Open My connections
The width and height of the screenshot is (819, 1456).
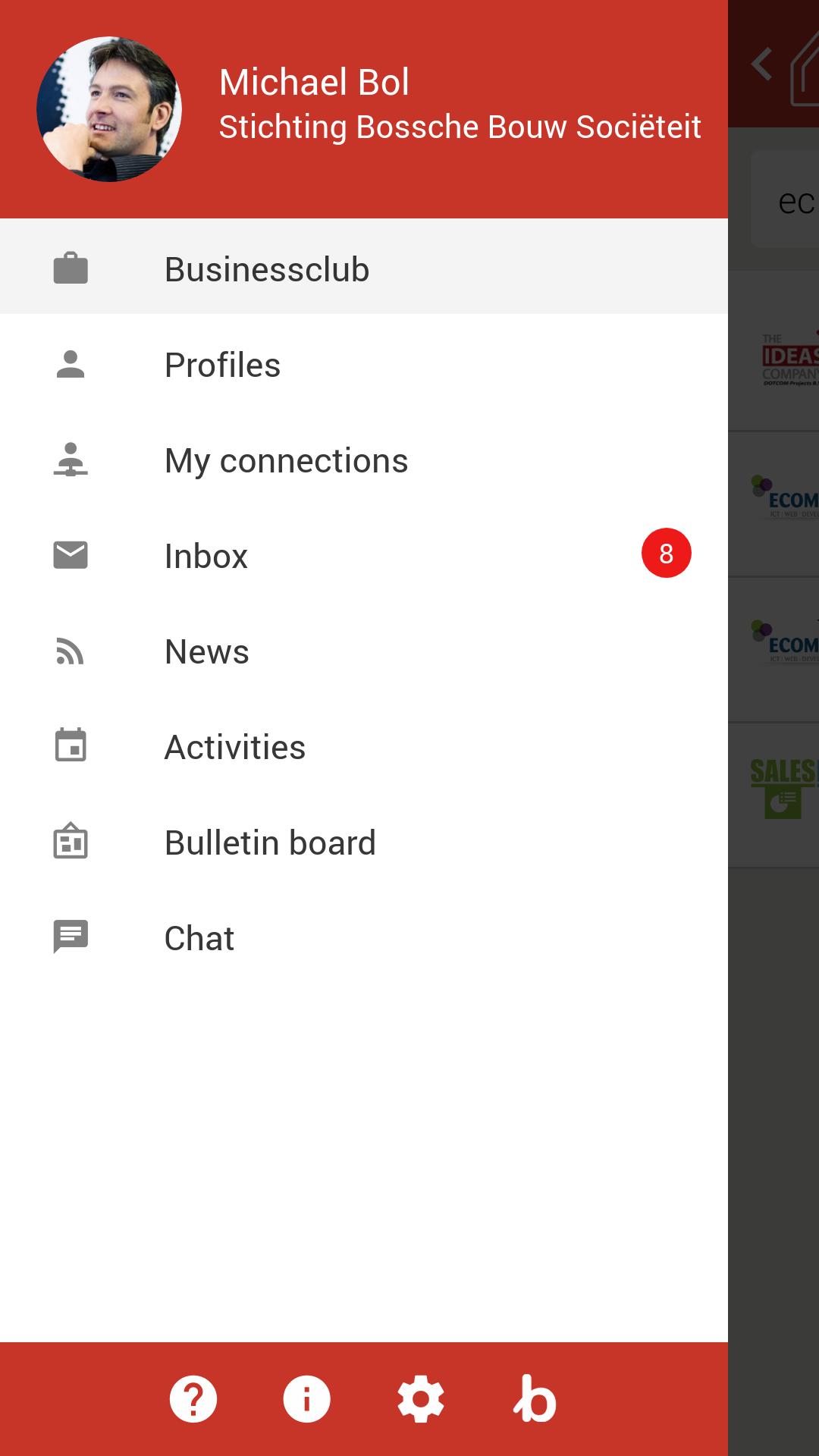coord(286,460)
